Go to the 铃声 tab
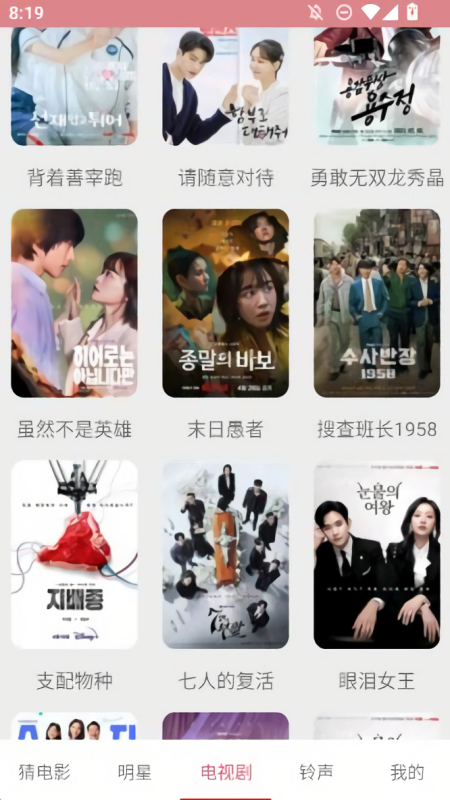 pos(316,772)
